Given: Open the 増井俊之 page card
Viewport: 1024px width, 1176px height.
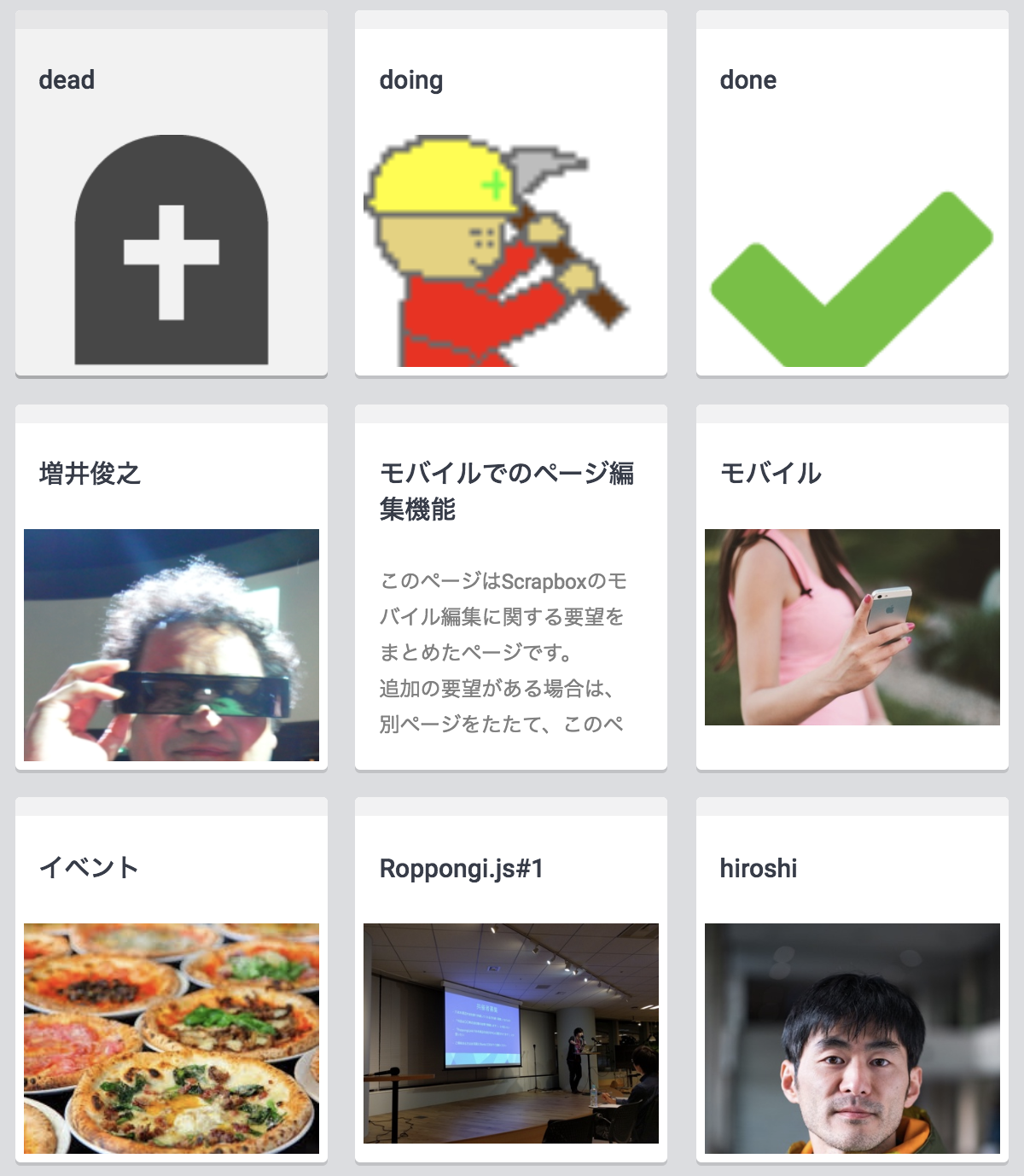Looking at the screenshot, I should click(171, 597).
